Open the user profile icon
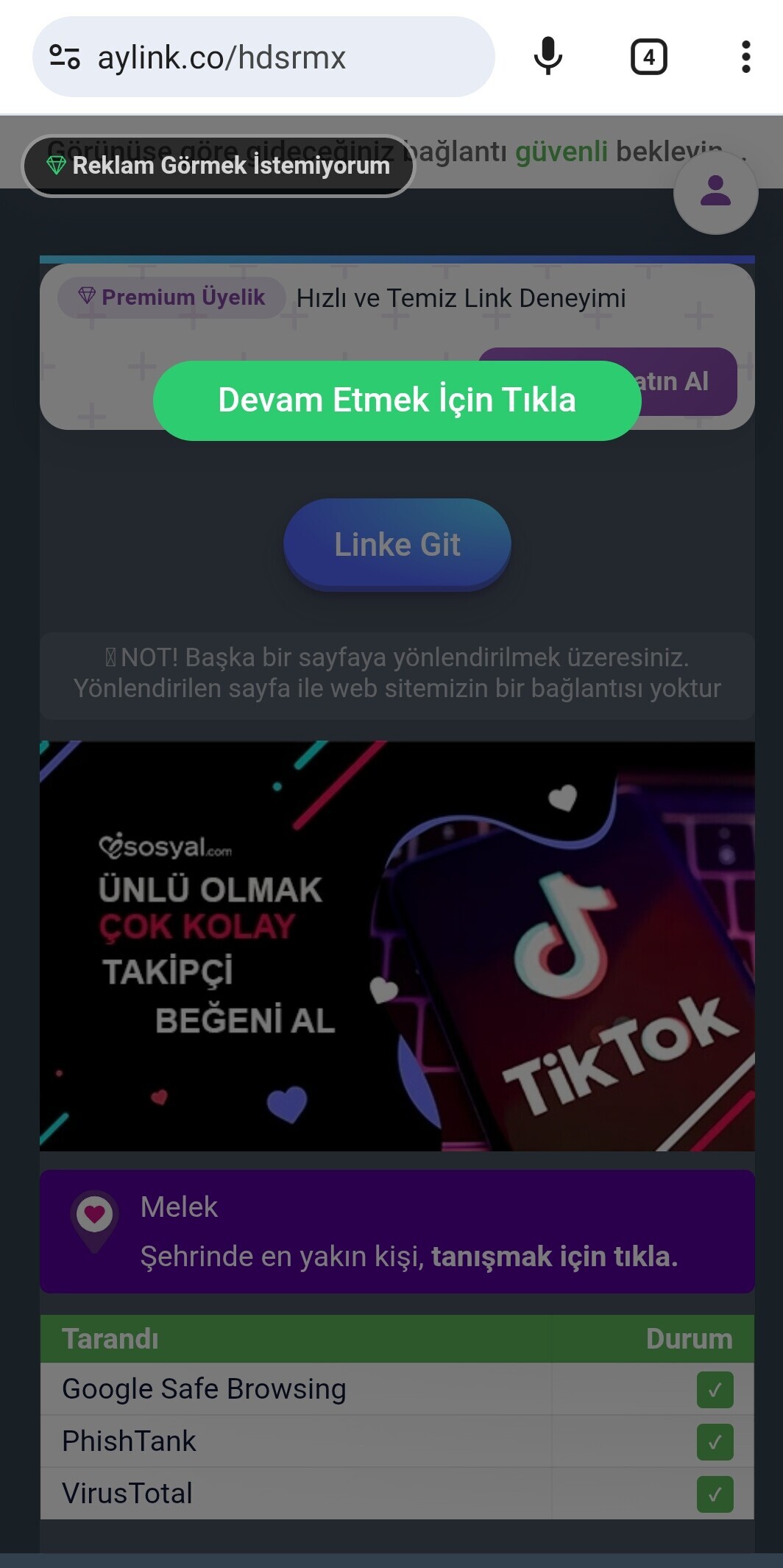Image resolution: width=783 pixels, height=1568 pixels. (715, 192)
